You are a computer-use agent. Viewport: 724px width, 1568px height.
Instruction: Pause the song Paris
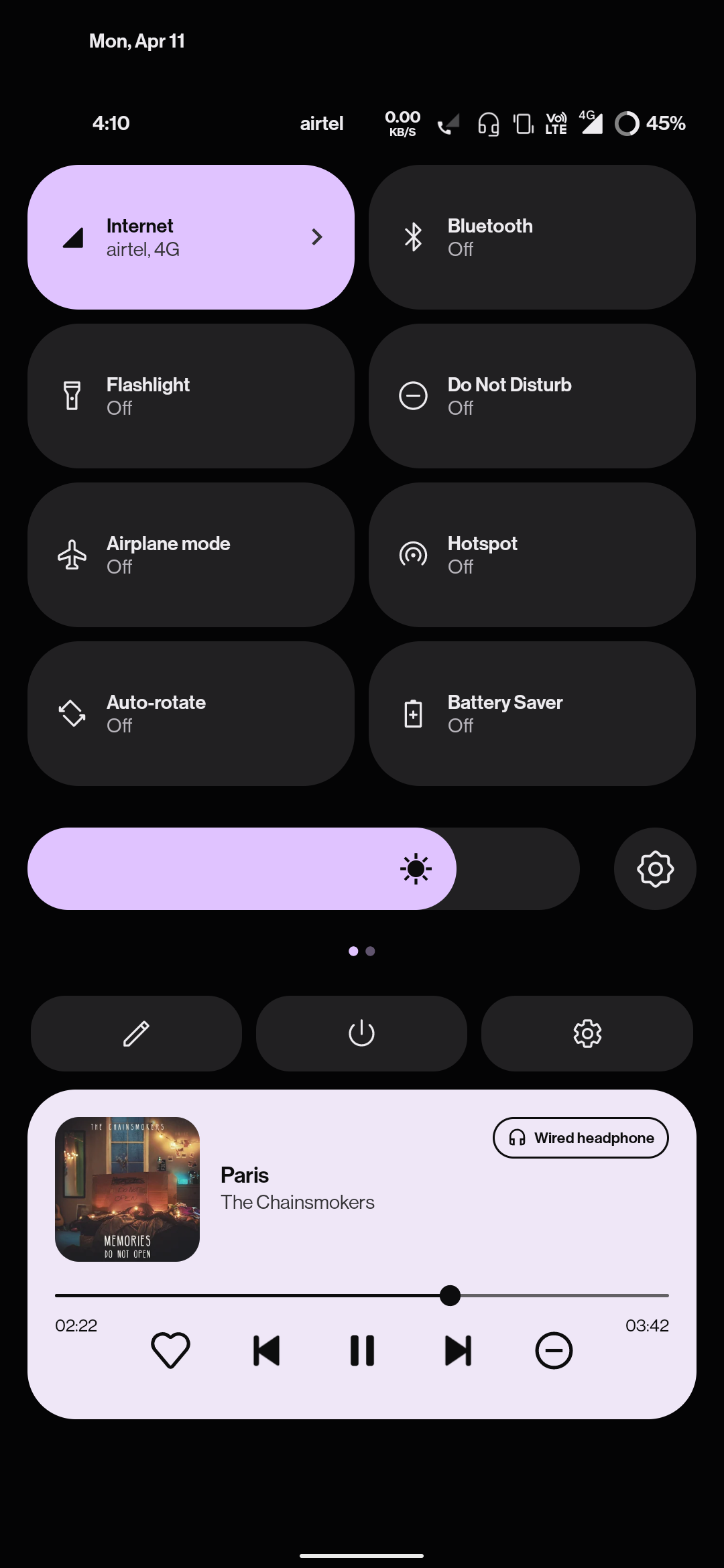(x=362, y=1350)
